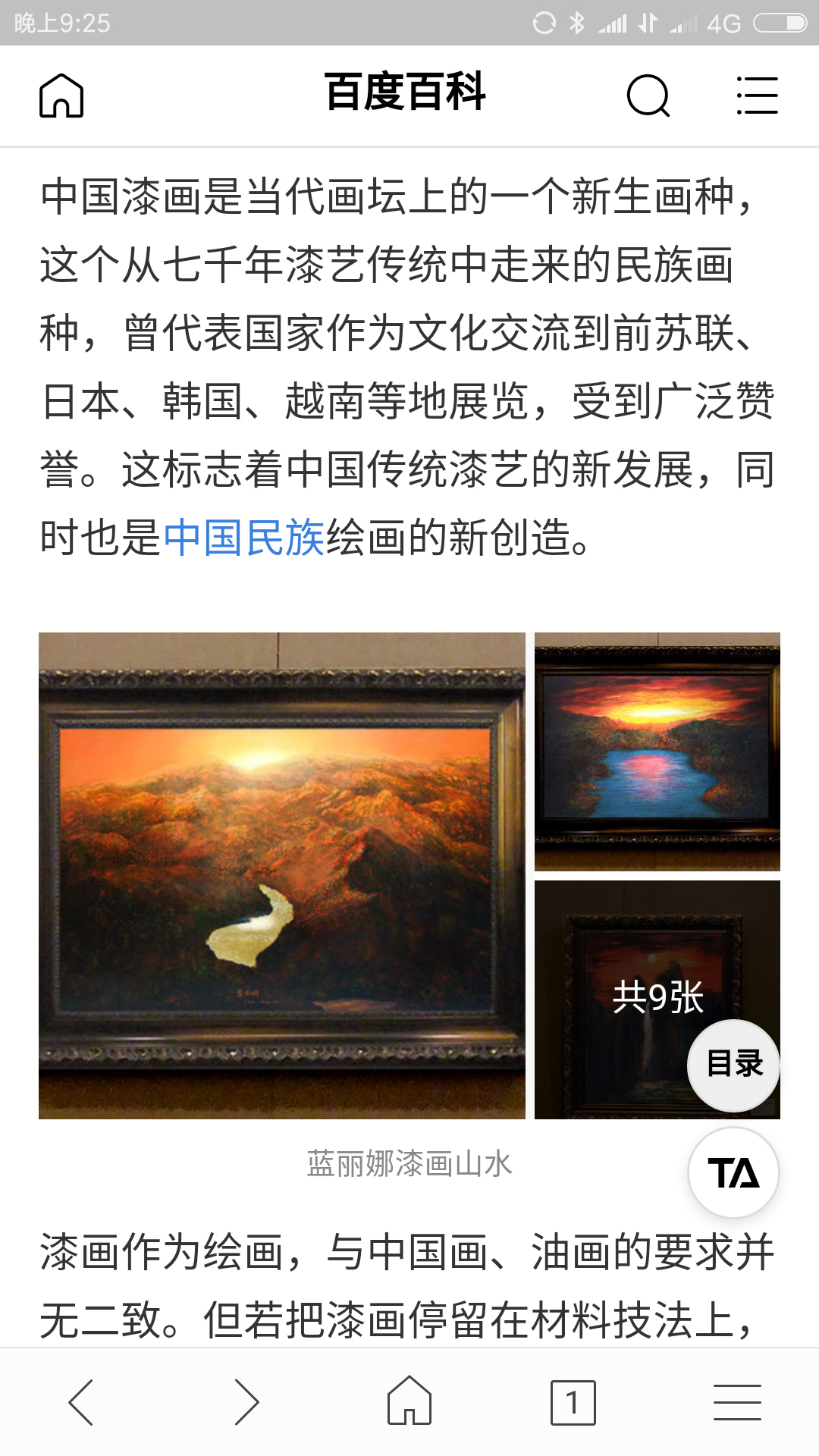The height and width of the screenshot is (1456, 819).
Task: Open the browser menu at bottom right
Action: click(x=737, y=1402)
